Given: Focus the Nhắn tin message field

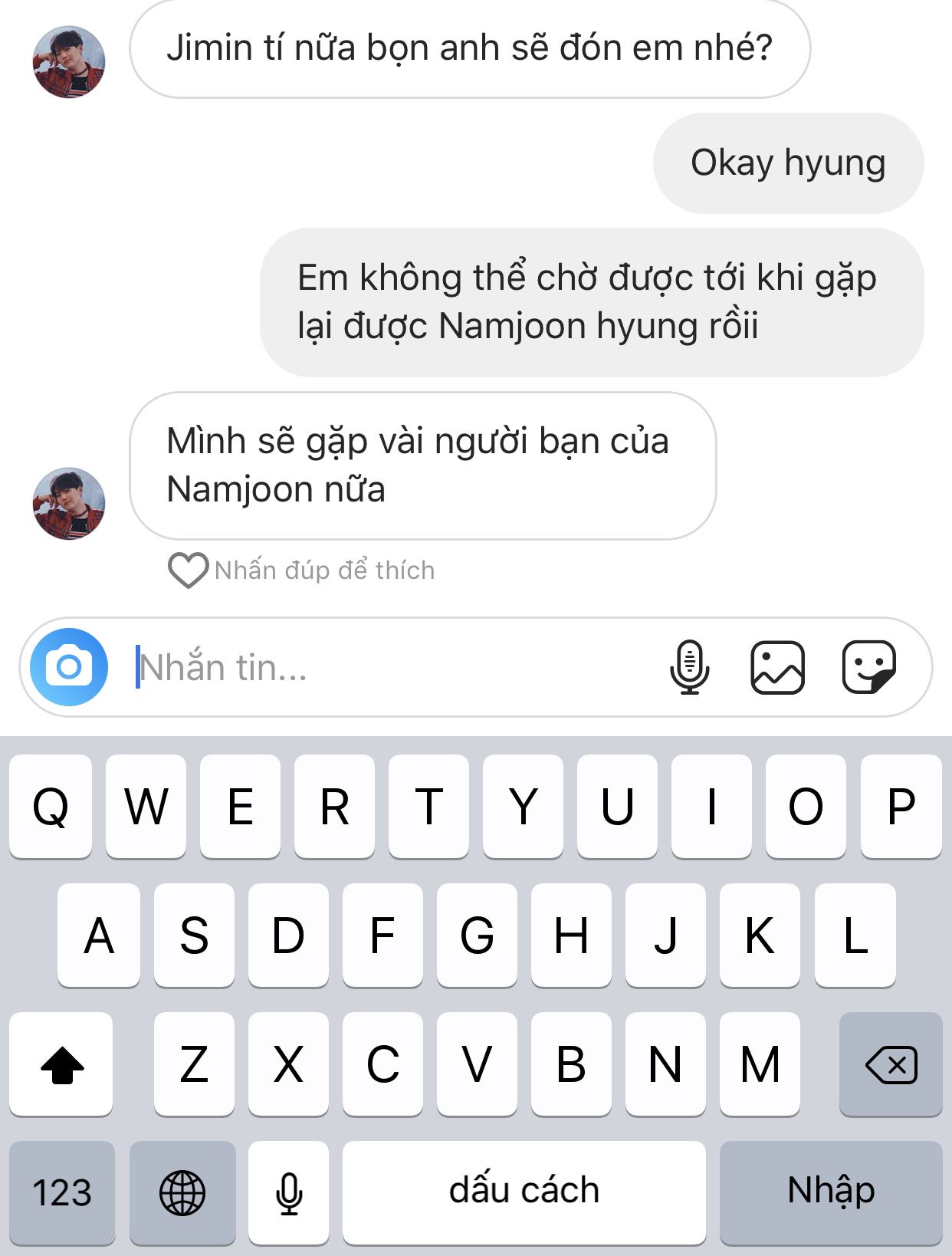Looking at the screenshot, I should tap(383, 667).
